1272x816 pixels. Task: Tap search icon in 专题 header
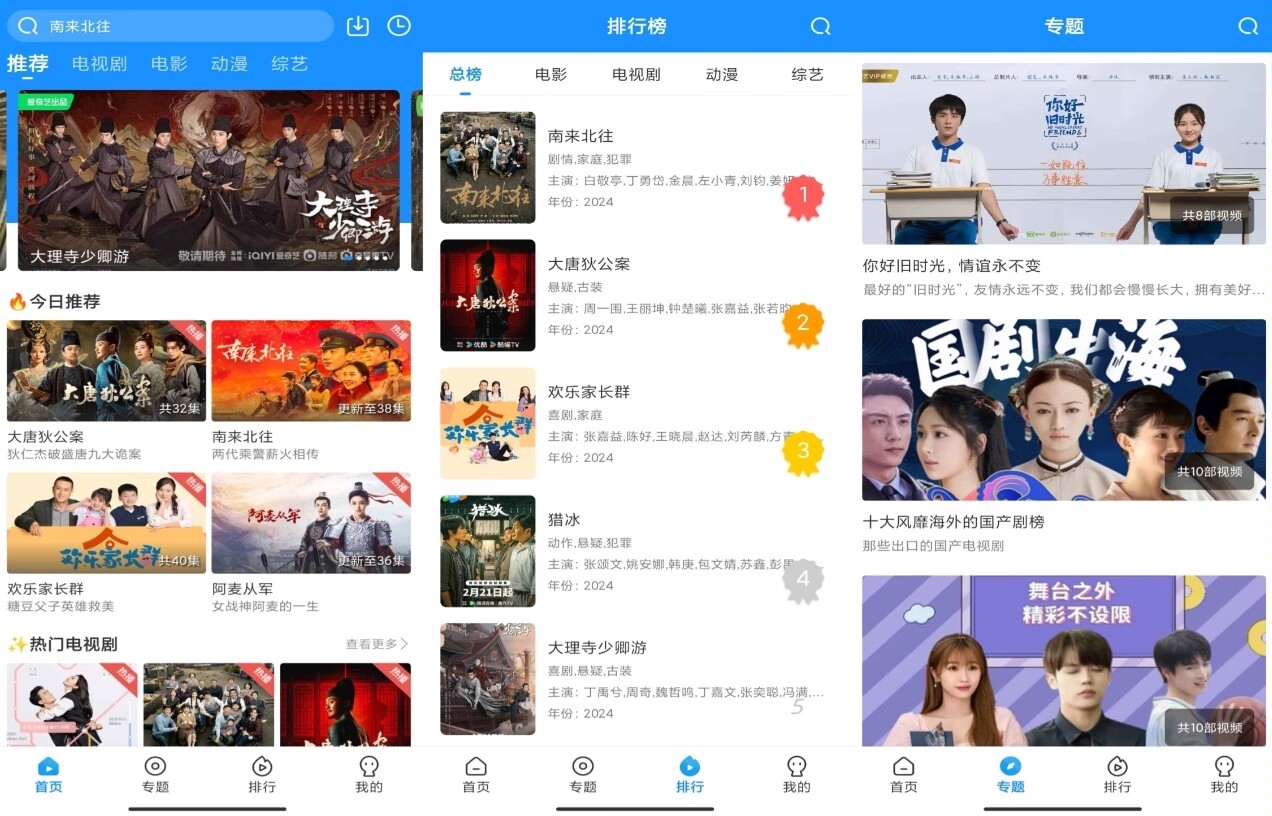[x=1247, y=26]
